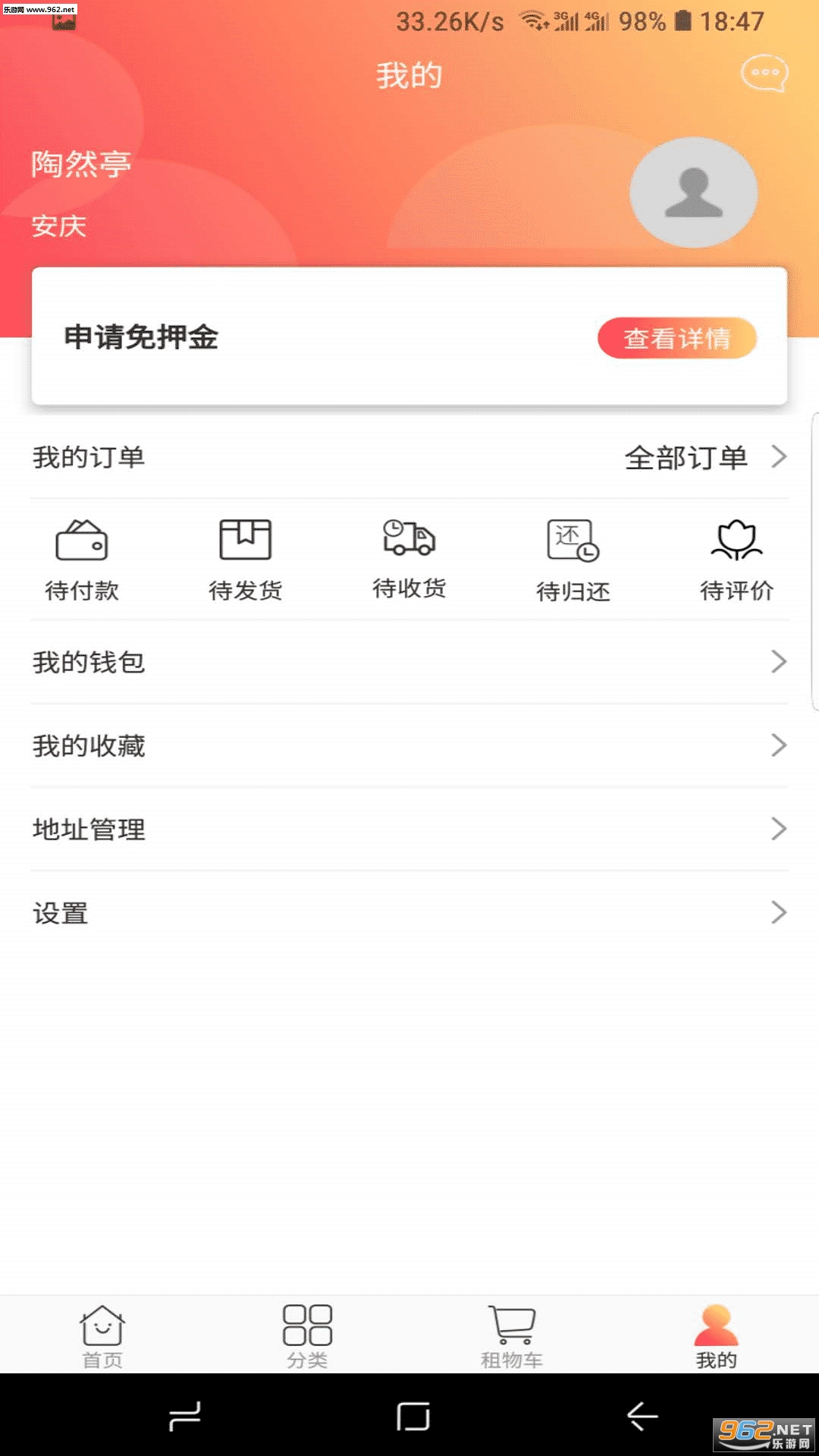Open 待发货 awaiting shipment orders

coord(245,560)
